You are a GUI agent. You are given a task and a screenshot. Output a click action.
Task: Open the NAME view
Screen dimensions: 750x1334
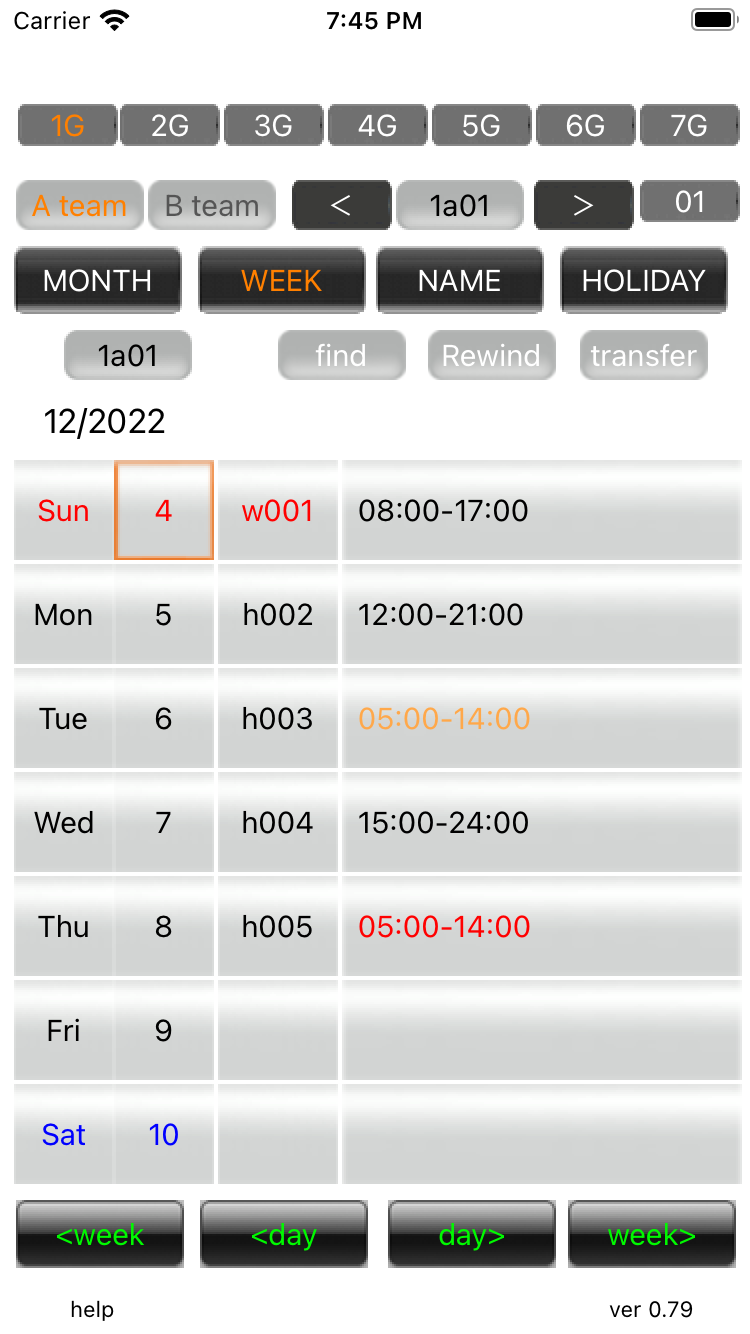pyautogui.click(x=460, y=281)
